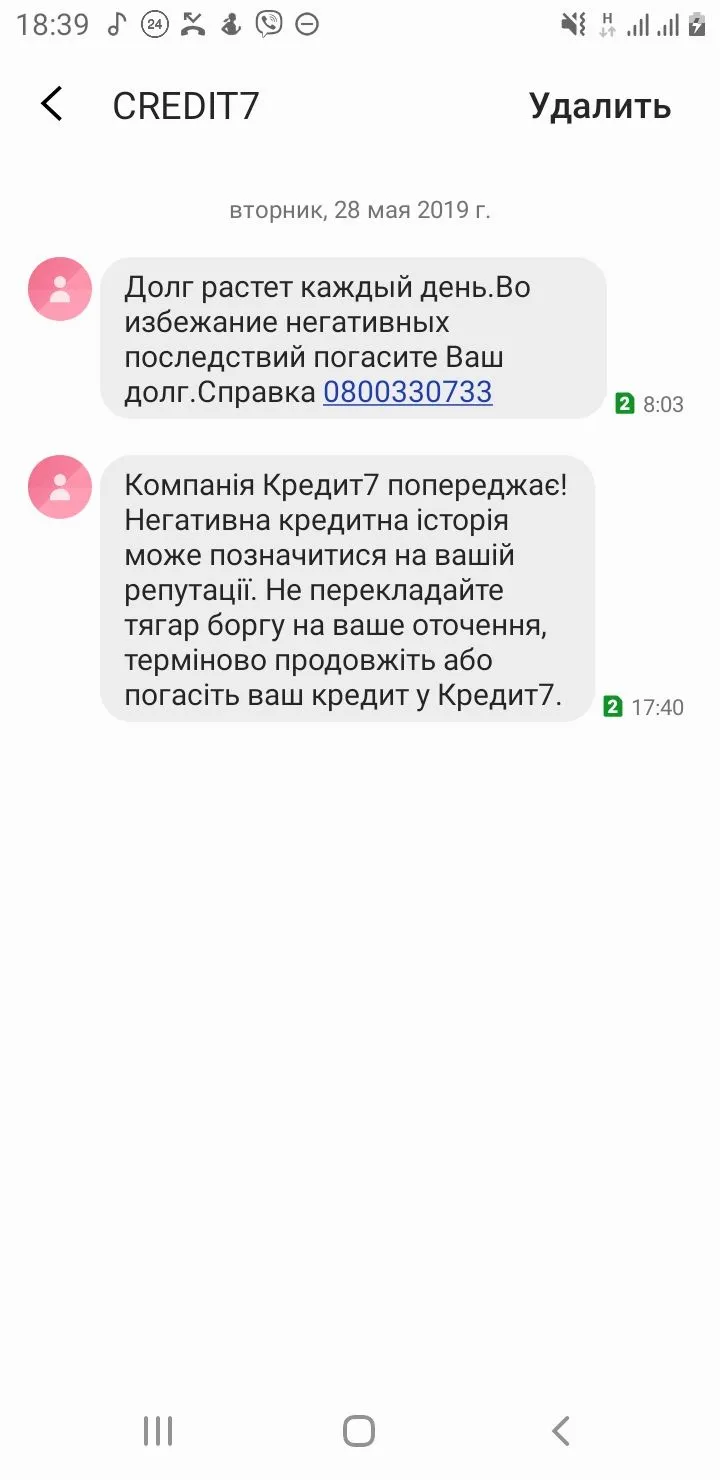The width and height of the screenshot is (720, 1480).
Task: Open the recent apps view
Action: 158,1431
